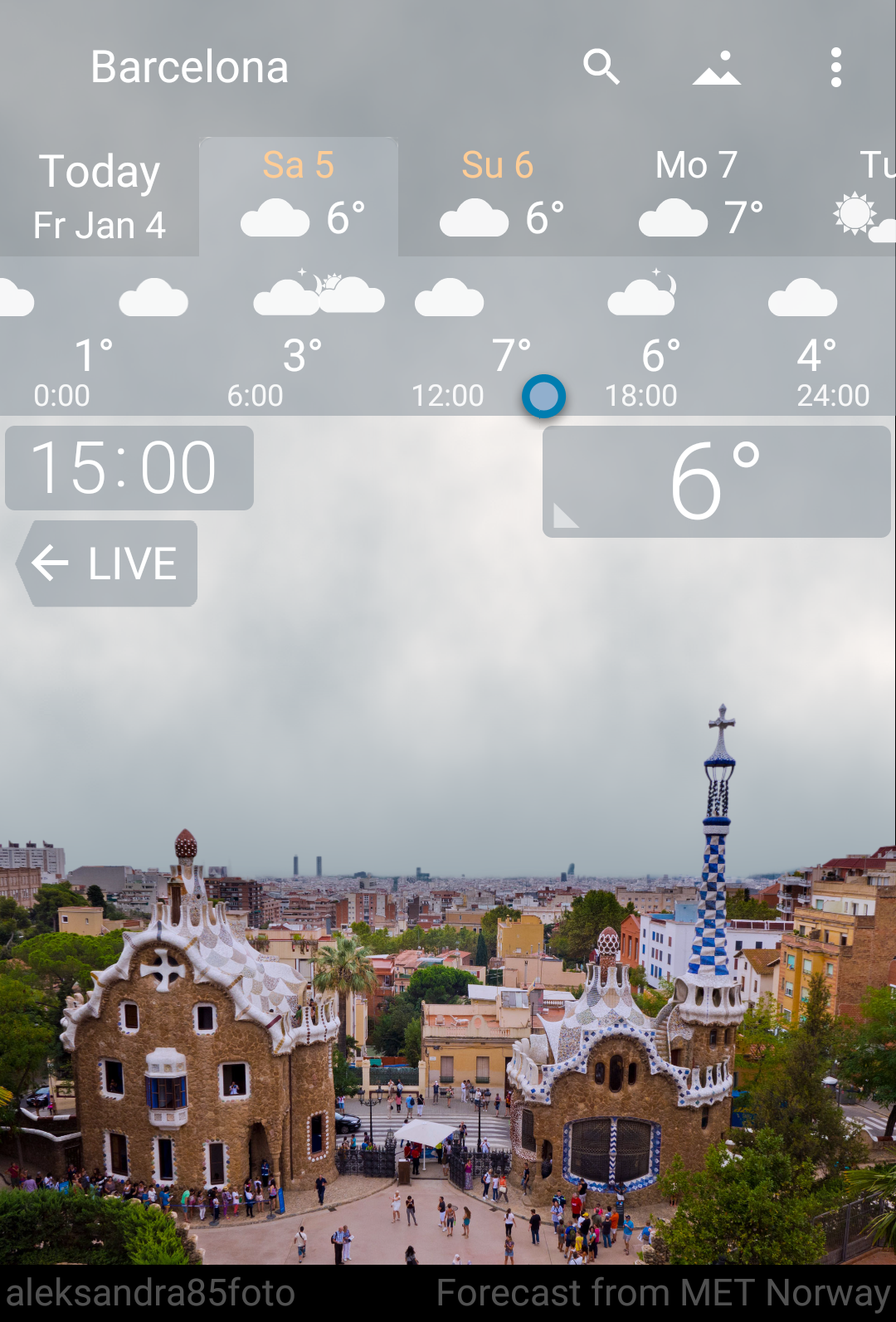Select the Mo 7 forecast day
The image size is (896, 1322).
[x=697, y=197]
